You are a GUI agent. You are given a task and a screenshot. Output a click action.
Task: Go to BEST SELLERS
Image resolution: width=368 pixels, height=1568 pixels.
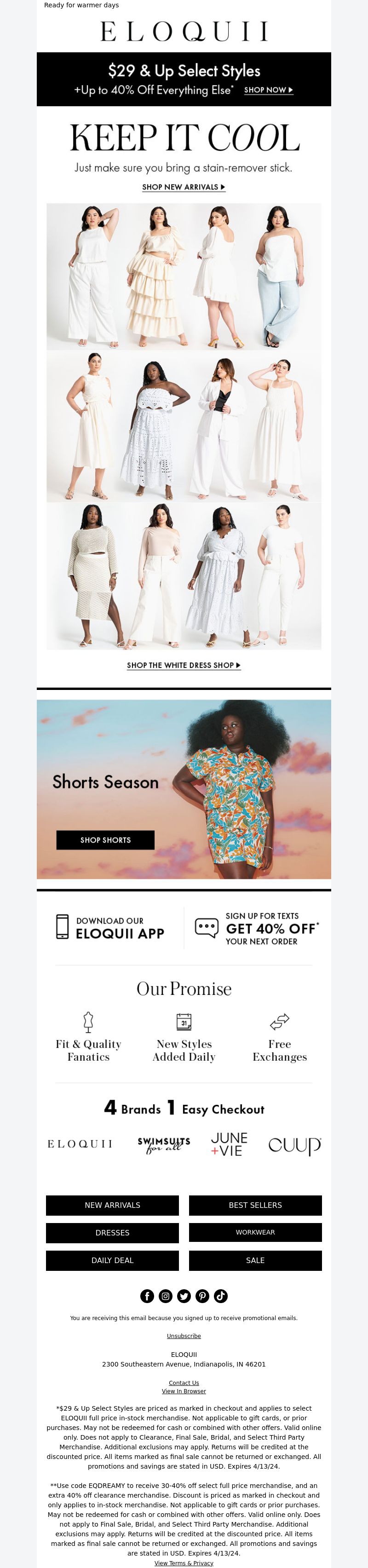255,1205
